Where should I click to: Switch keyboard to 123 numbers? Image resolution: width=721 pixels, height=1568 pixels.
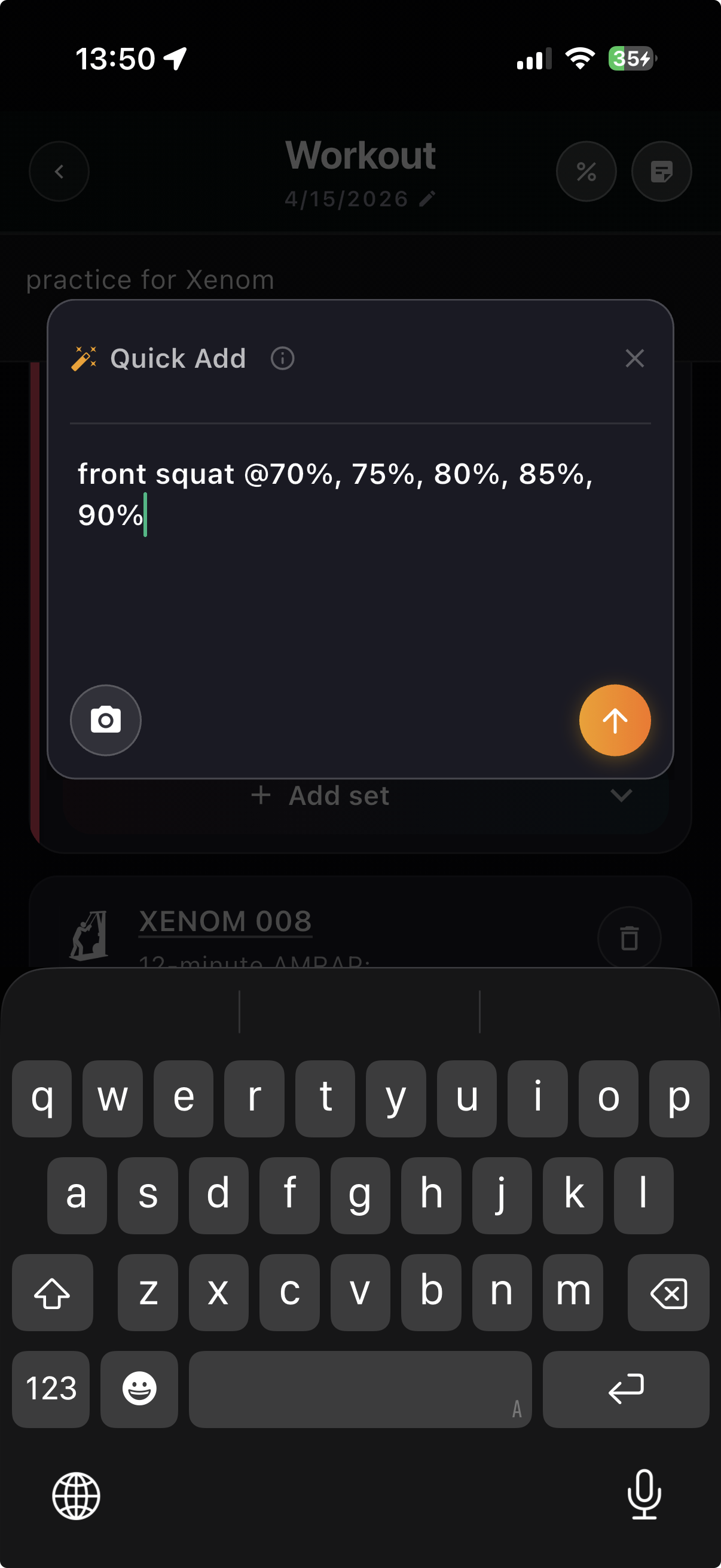point(51,1389)
